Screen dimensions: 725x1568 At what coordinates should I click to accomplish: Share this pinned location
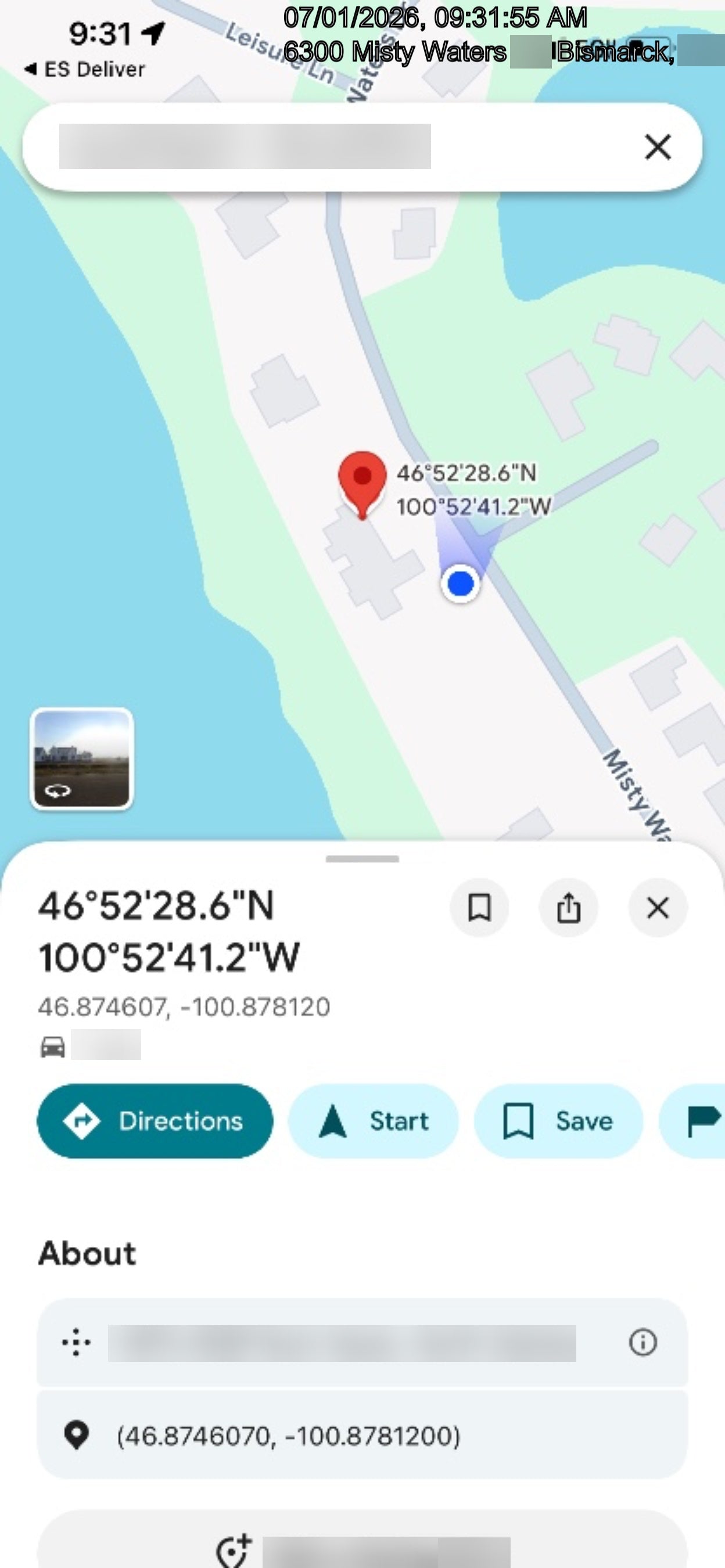(569, 908)
